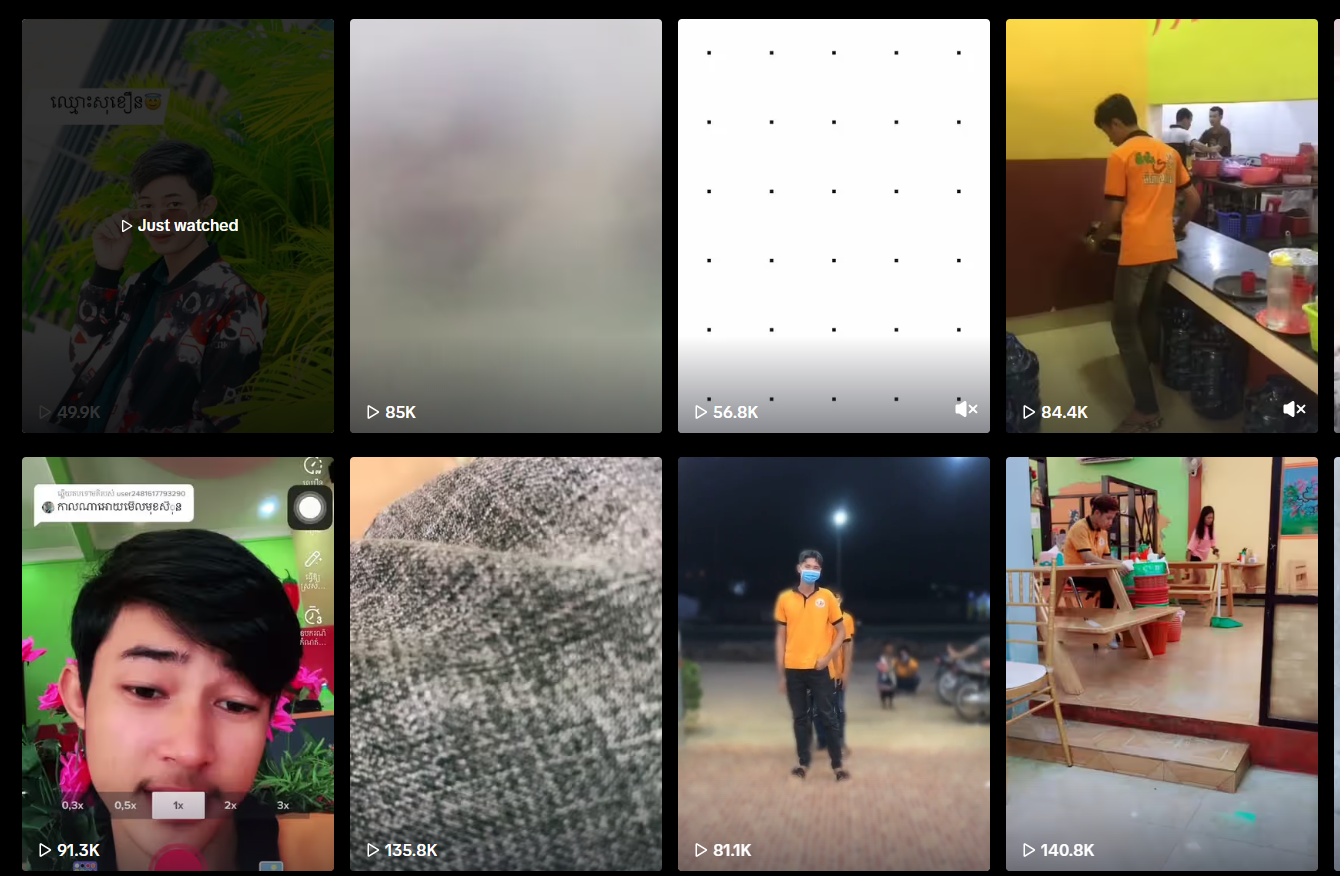Open the restaurant video with 140.8K views
This screenshot has height=876, width=1340.
(1161, 664)
